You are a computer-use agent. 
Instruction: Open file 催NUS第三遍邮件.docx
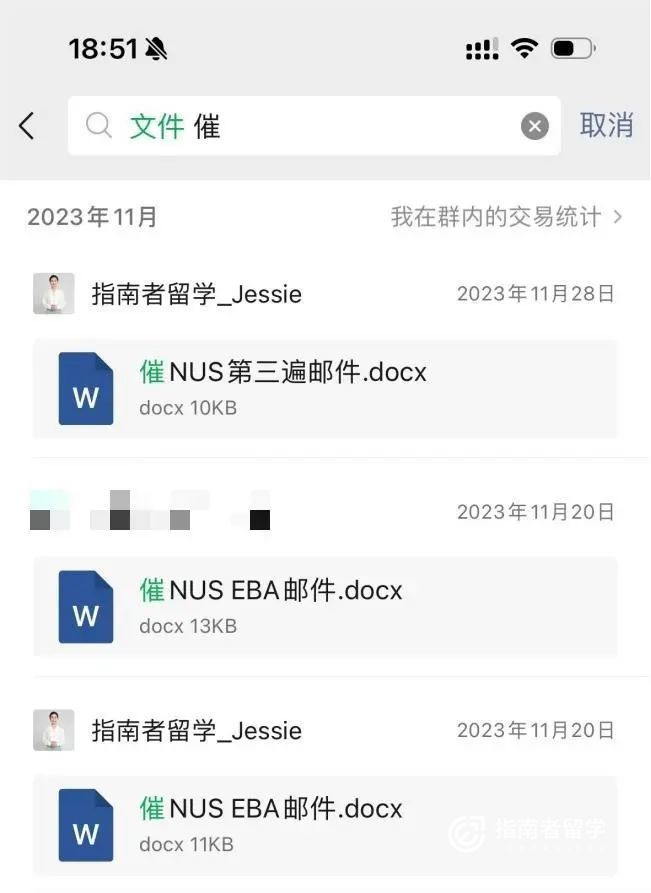pyautogui.click(x=325, y=388)
